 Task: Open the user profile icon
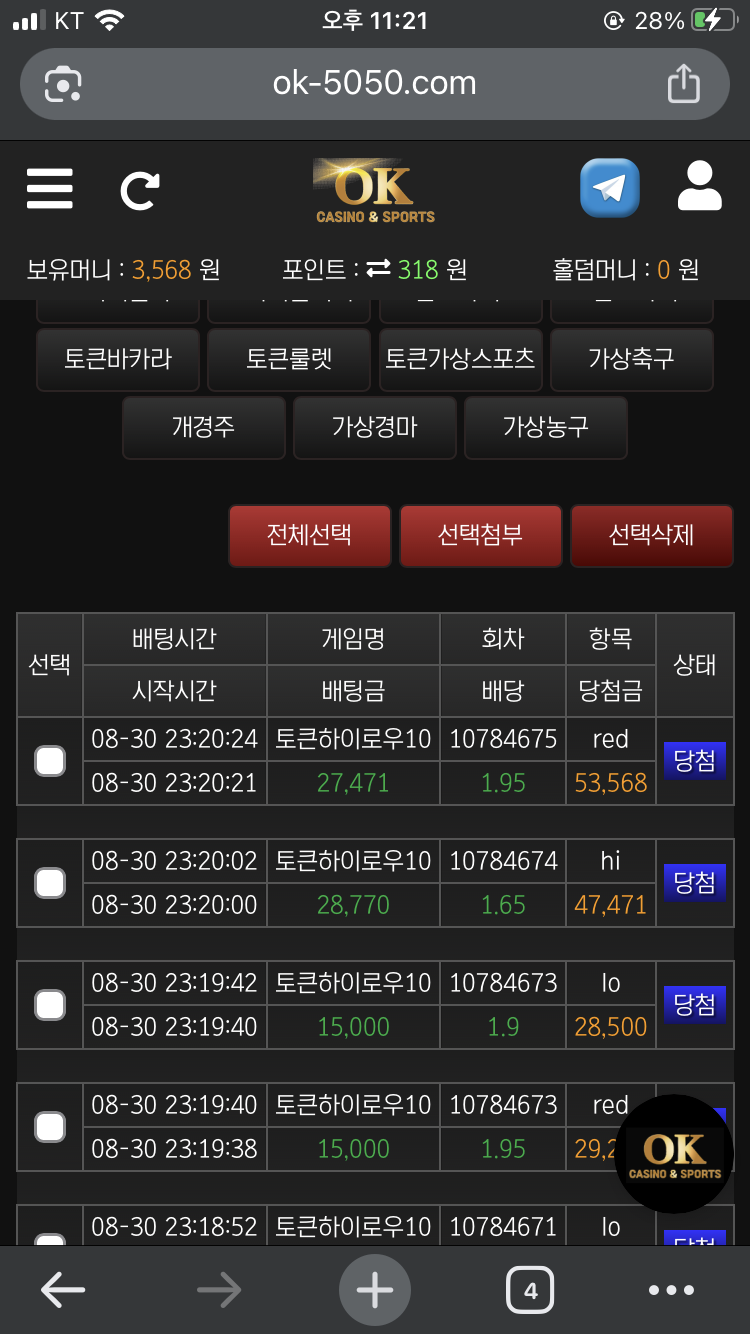tap(699, 186)
